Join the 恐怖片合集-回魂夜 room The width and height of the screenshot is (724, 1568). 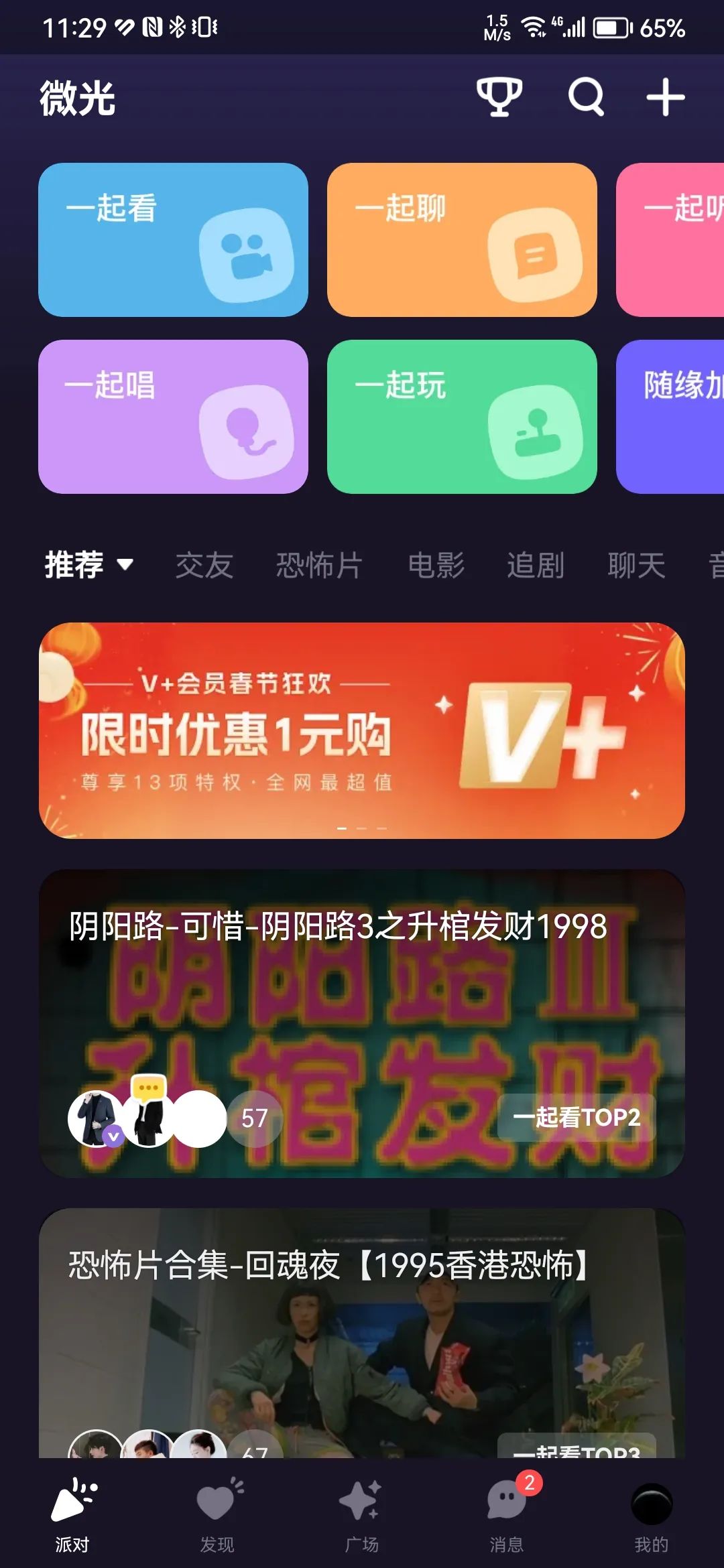click(362, 1333)
